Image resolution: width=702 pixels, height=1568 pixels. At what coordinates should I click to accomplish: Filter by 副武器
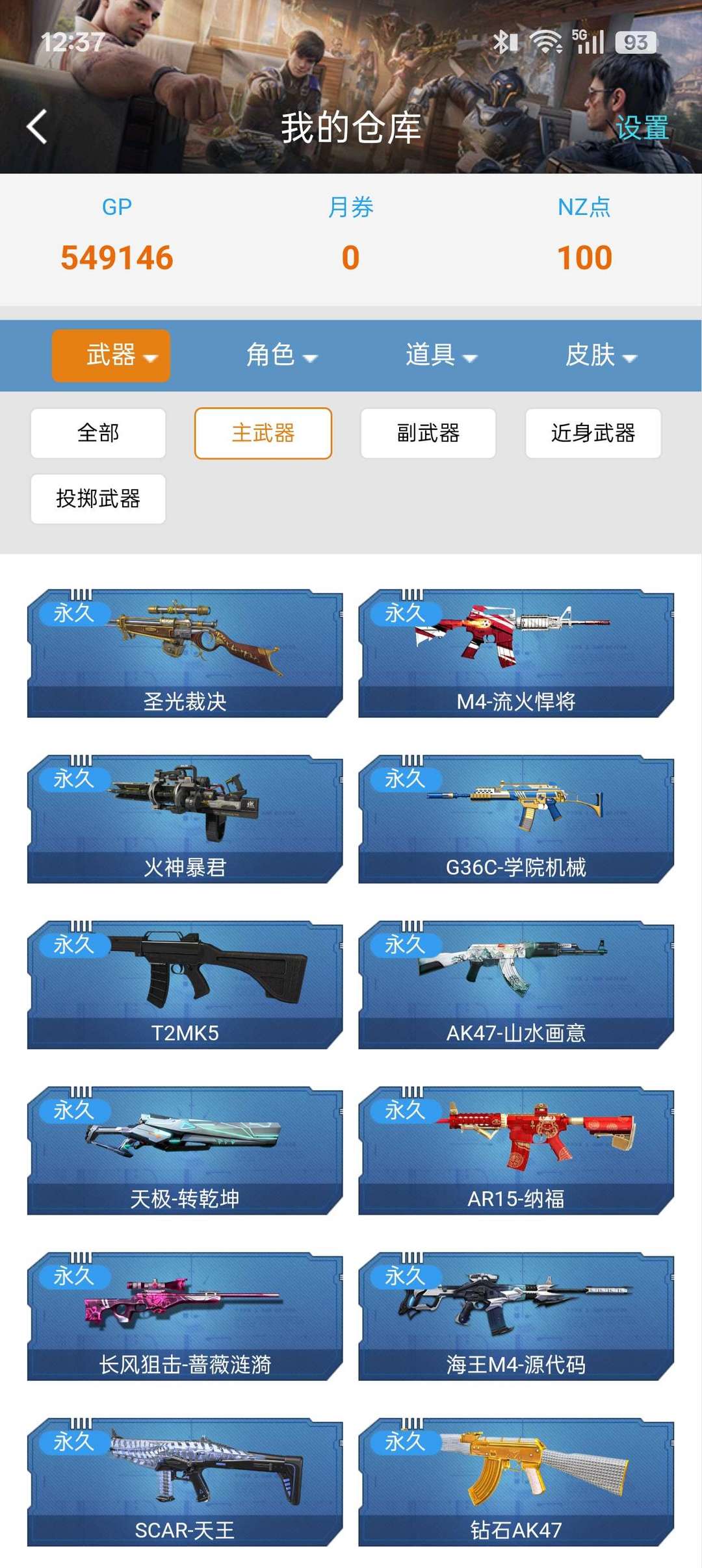428,433
